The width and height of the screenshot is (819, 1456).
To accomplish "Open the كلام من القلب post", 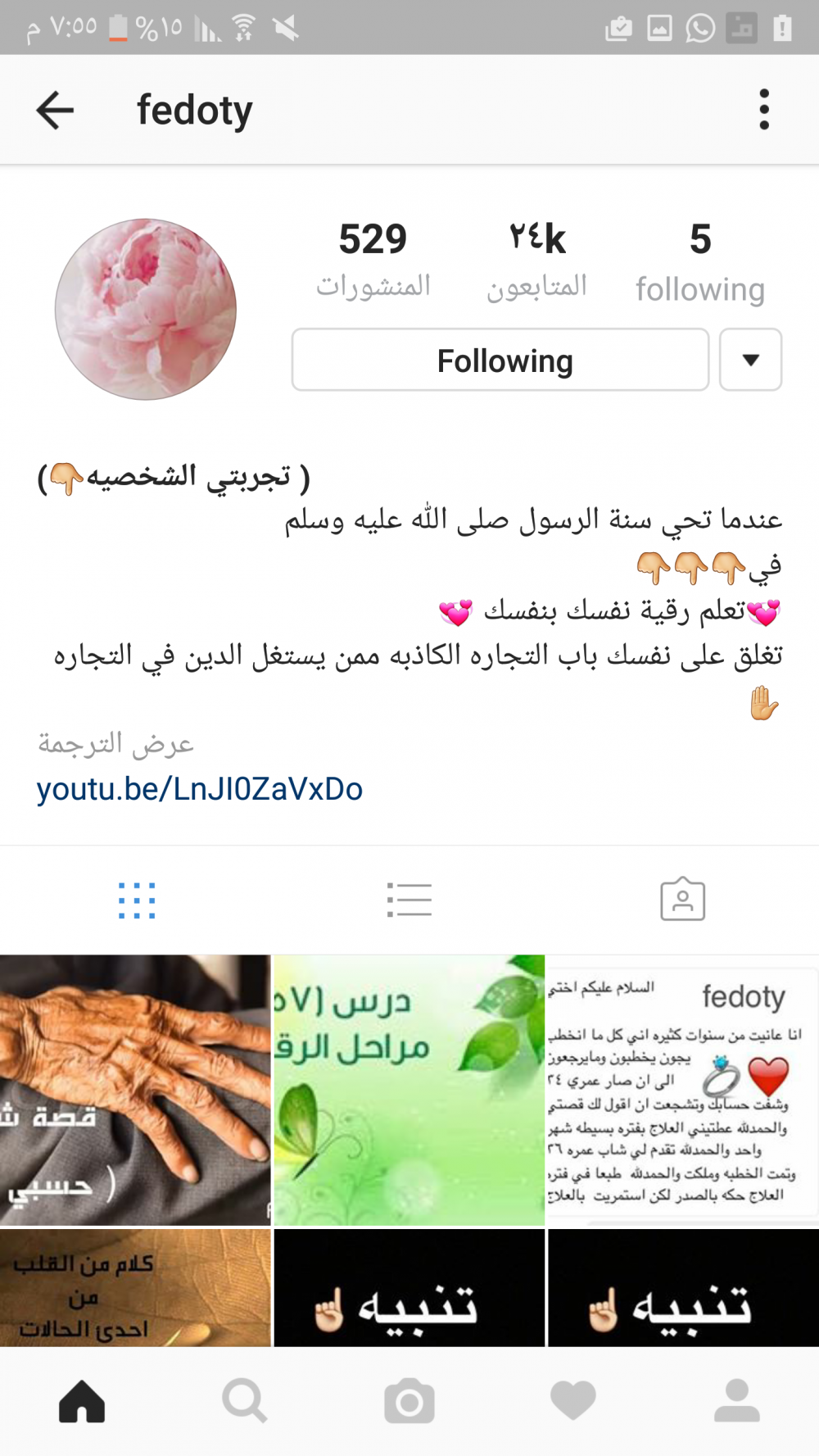I will click(x=135, y=1288).
